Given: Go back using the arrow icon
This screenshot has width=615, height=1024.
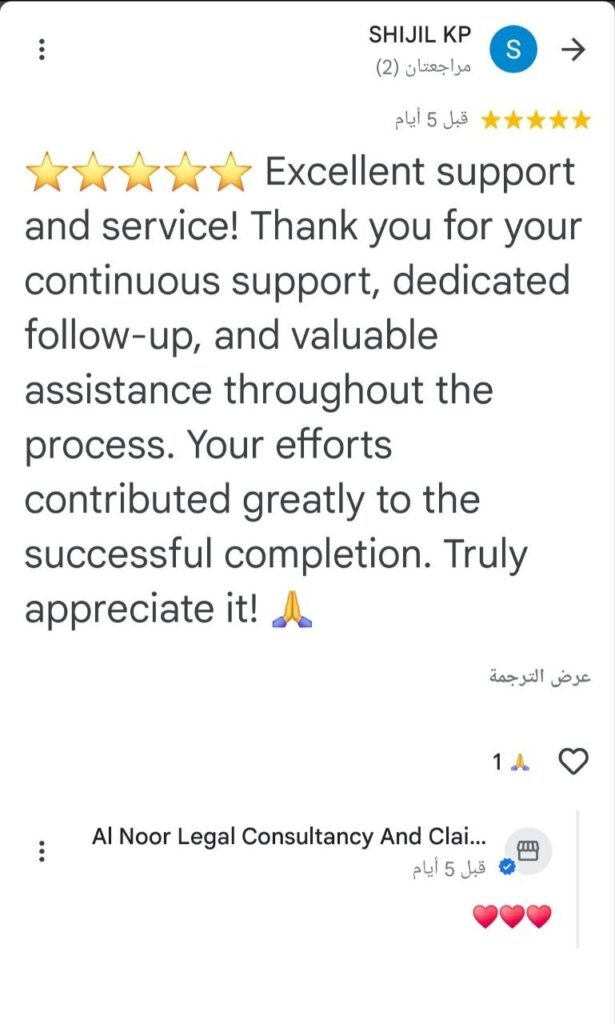Looking at the screenshot, I should [x=573, y=50].
